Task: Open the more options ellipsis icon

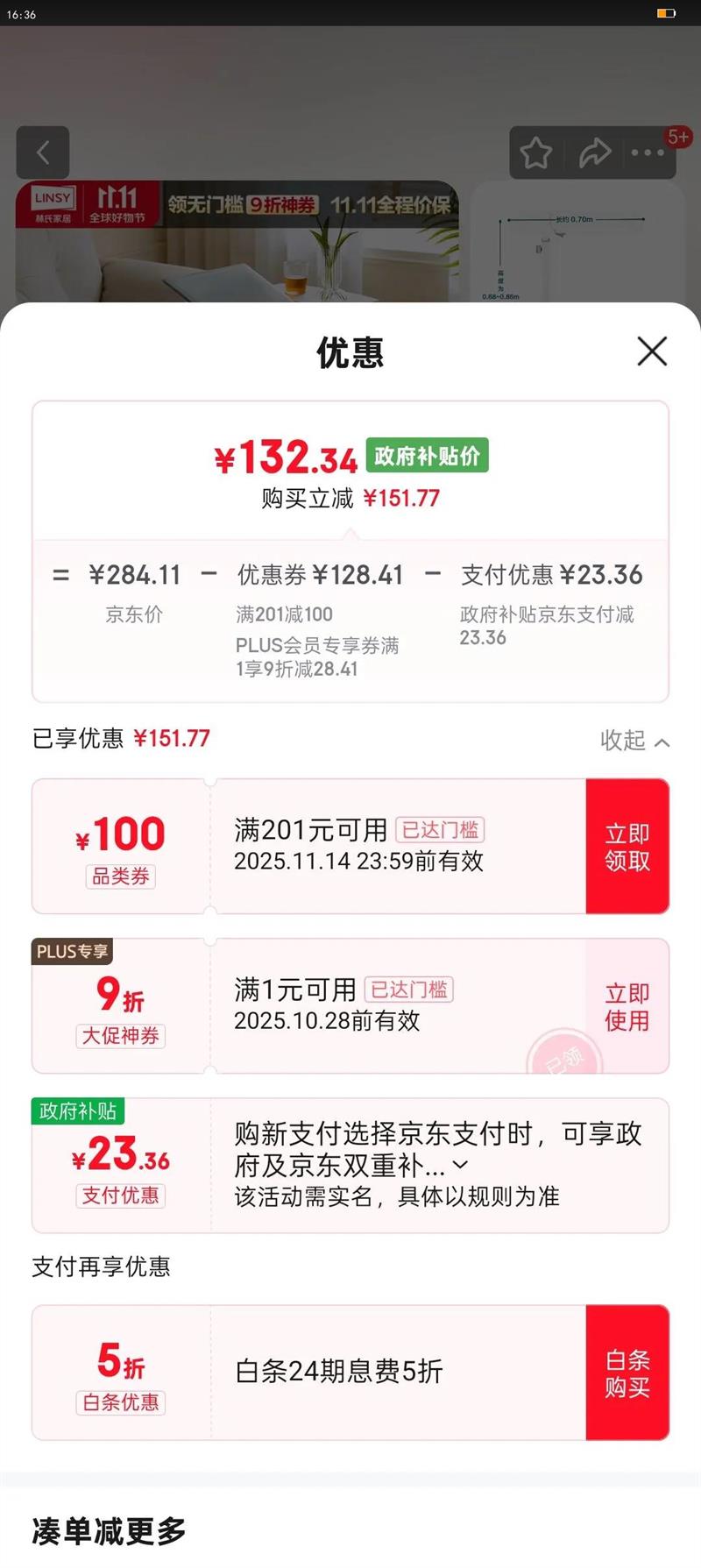Action: 646,153
